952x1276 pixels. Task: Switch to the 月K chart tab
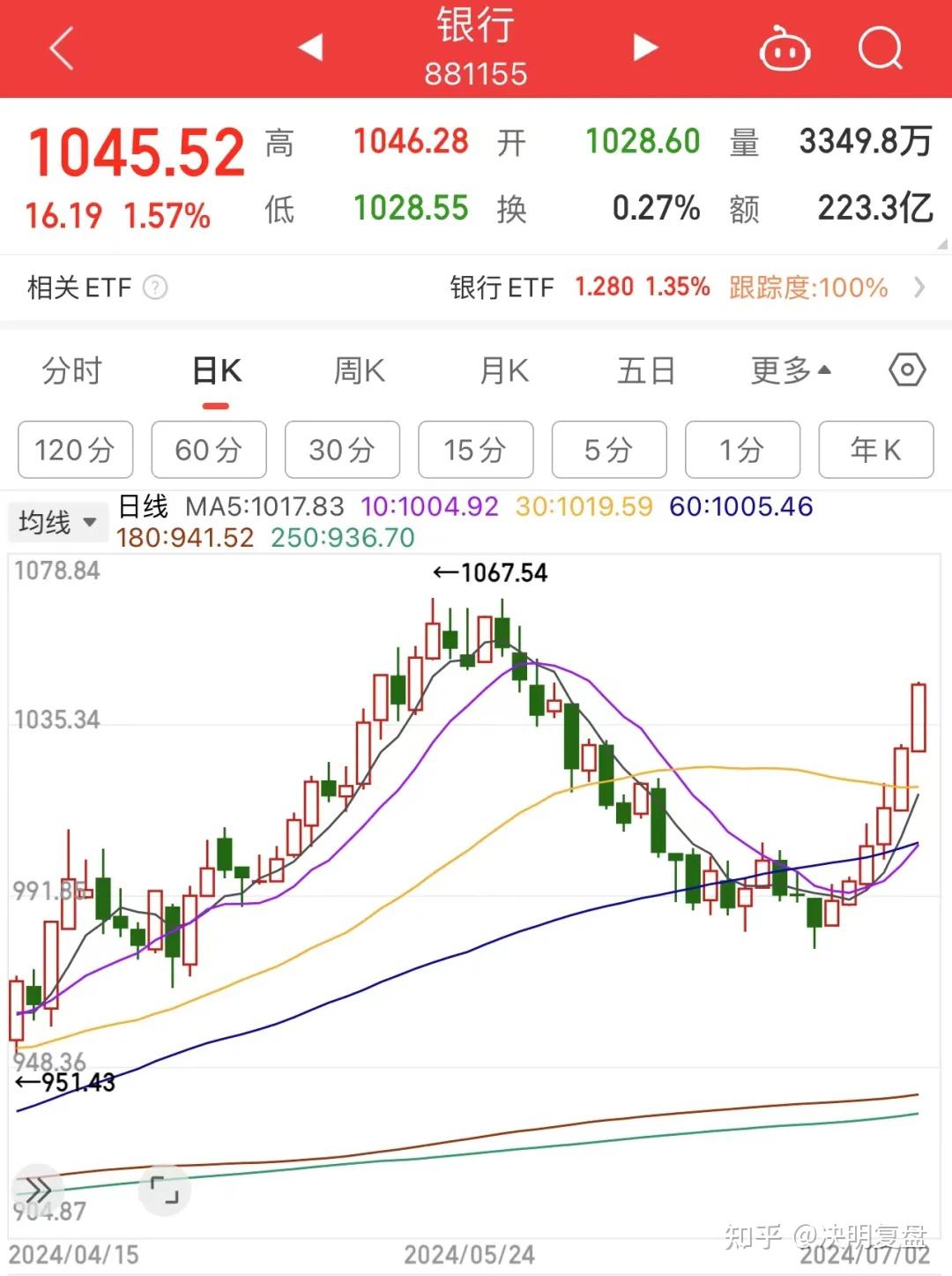(504, 371)
